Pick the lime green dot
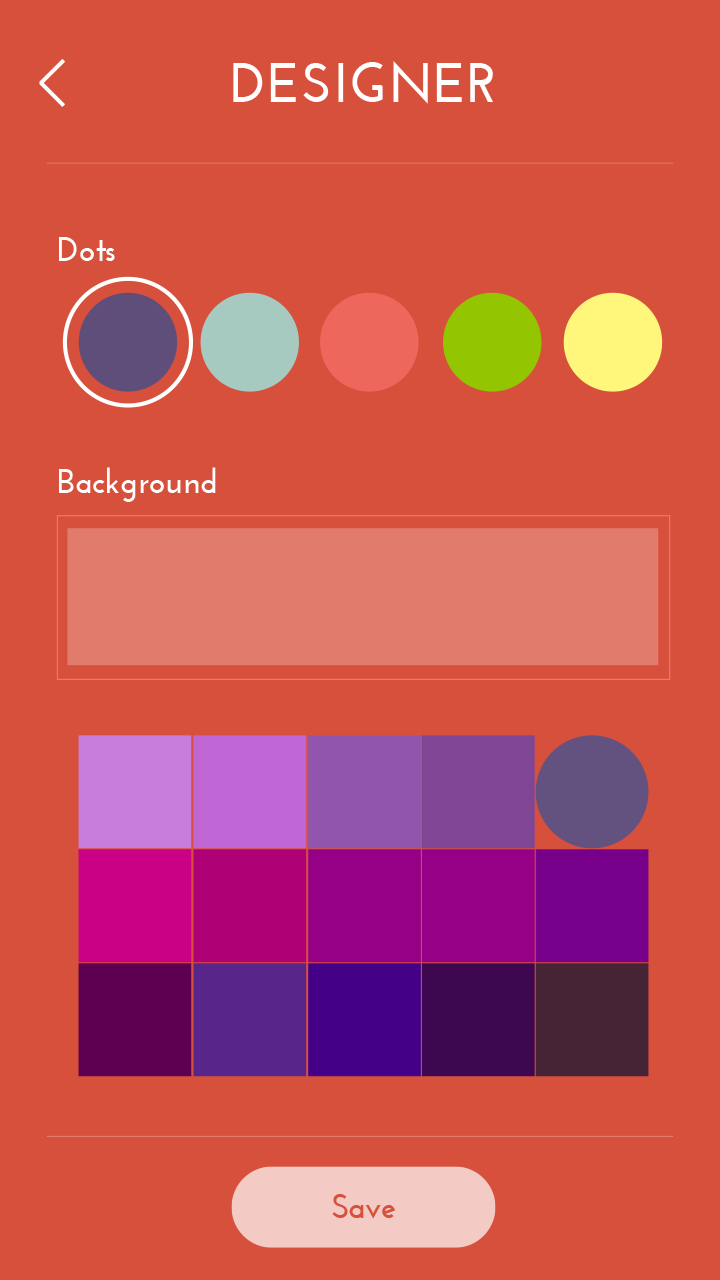The width and height of the screenshot is (720, 1280). (492, 342)
